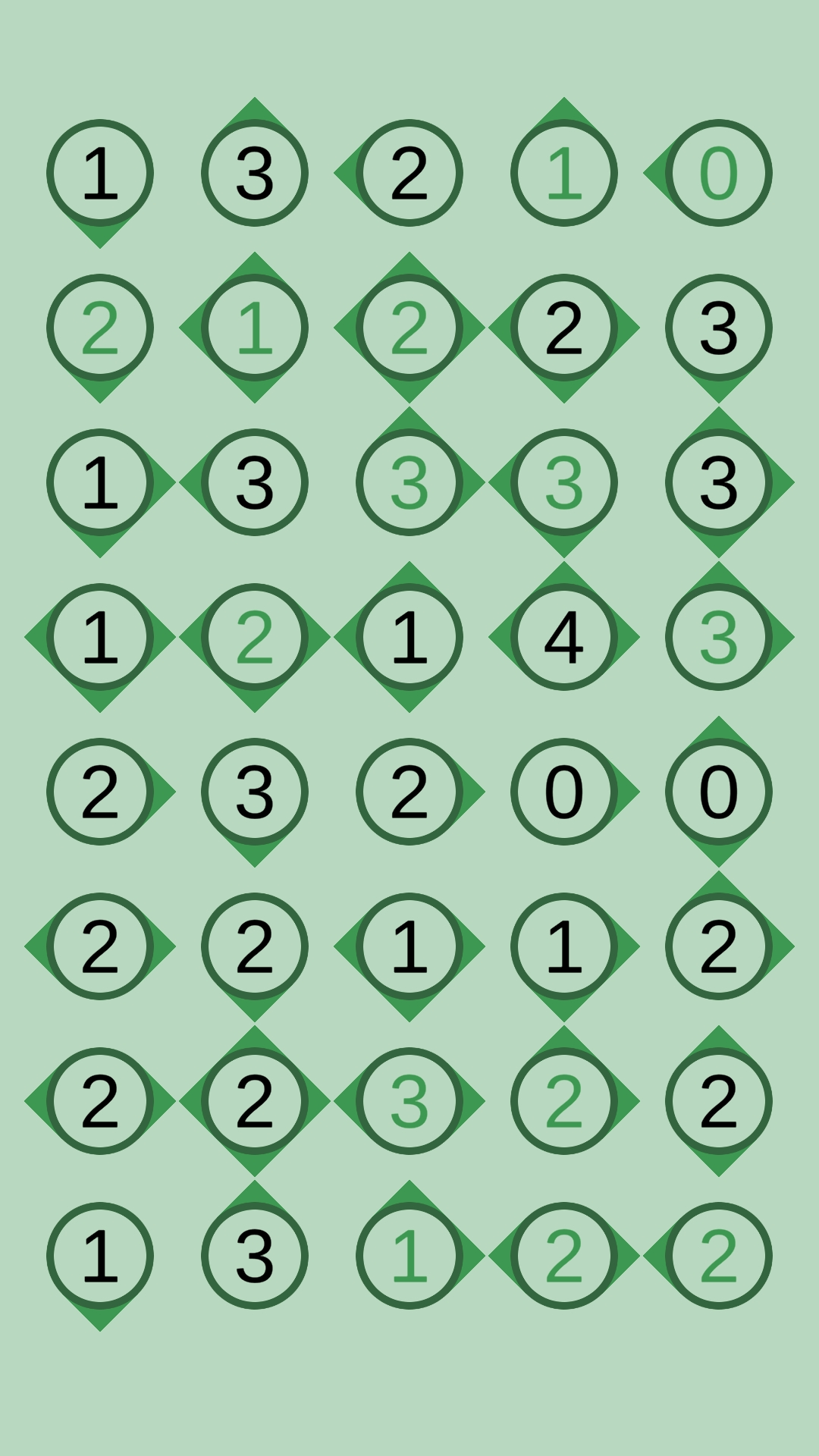819x1456 pixels.
Task: Select the green 0 circle
Action: 718,173
